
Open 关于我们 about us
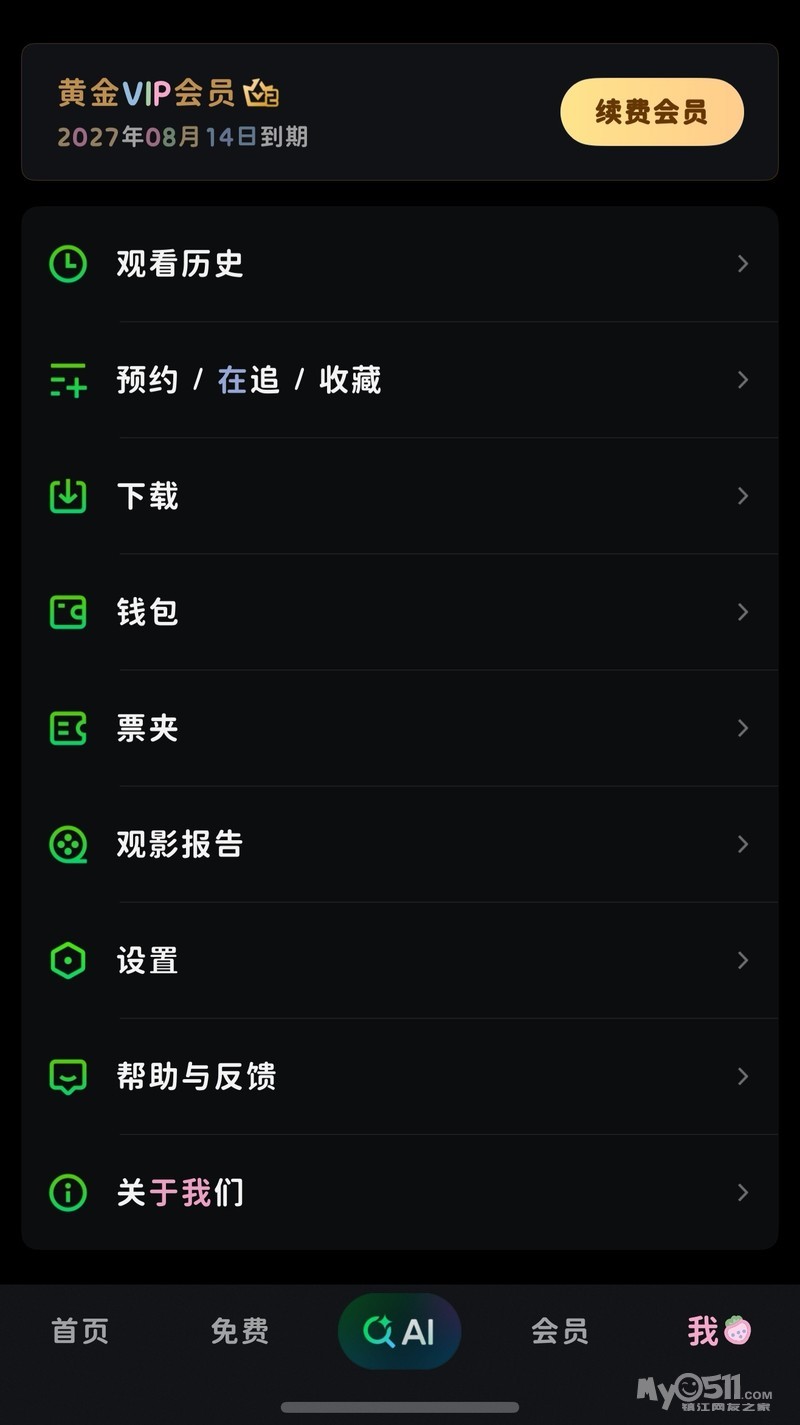[400, 1192]
